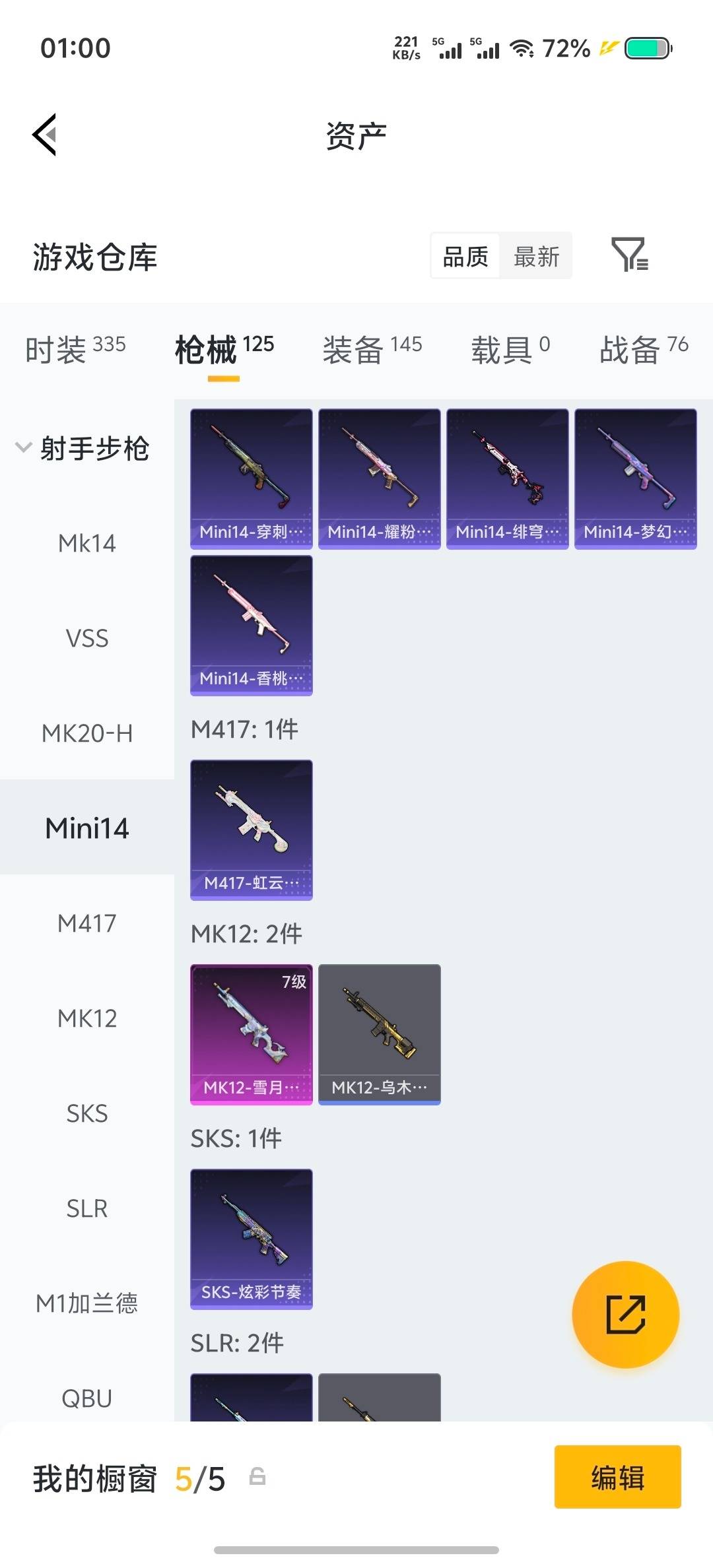Select the Mini14 category in sidebar
This screenshot has height=1568, width=713.
(86, 828)
